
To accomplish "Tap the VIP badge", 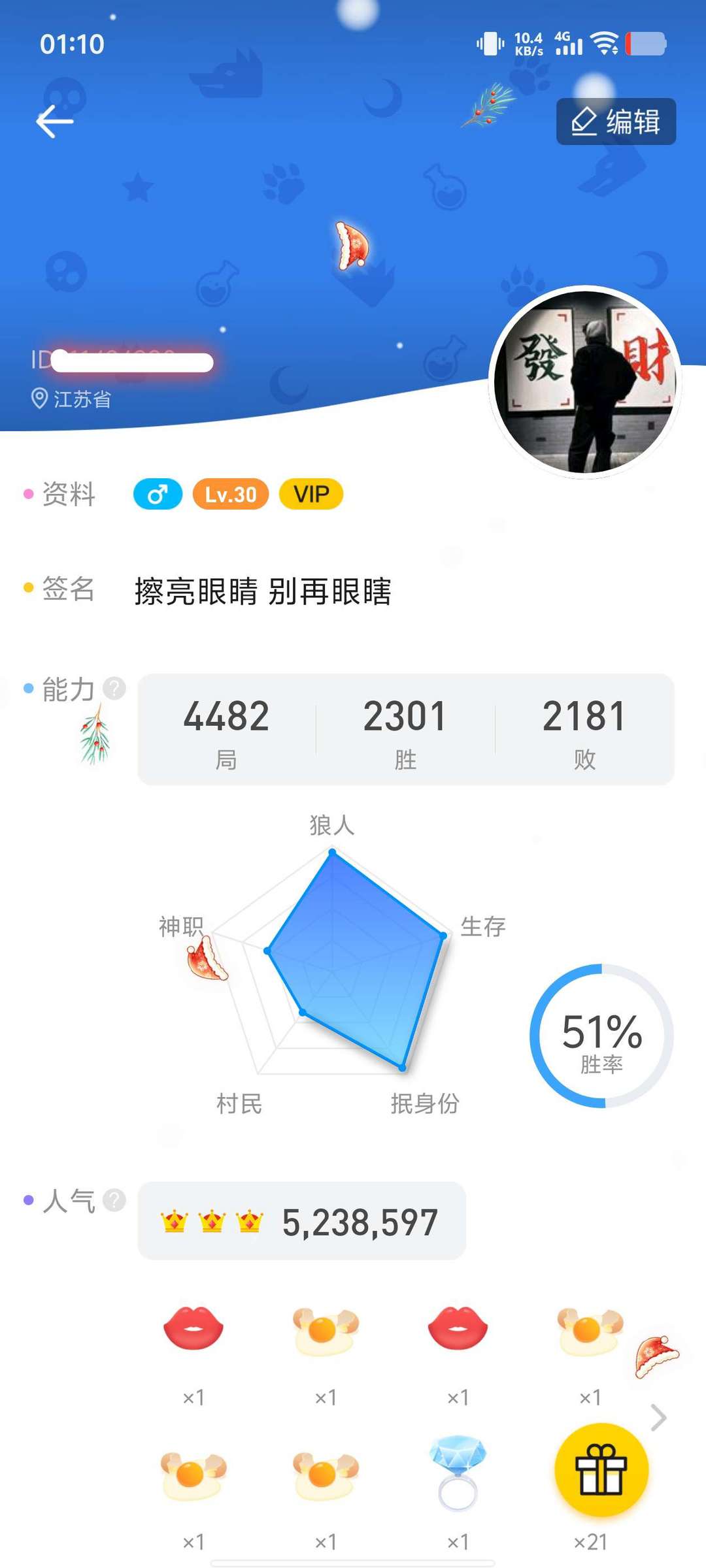I will (x=311, y=494).
